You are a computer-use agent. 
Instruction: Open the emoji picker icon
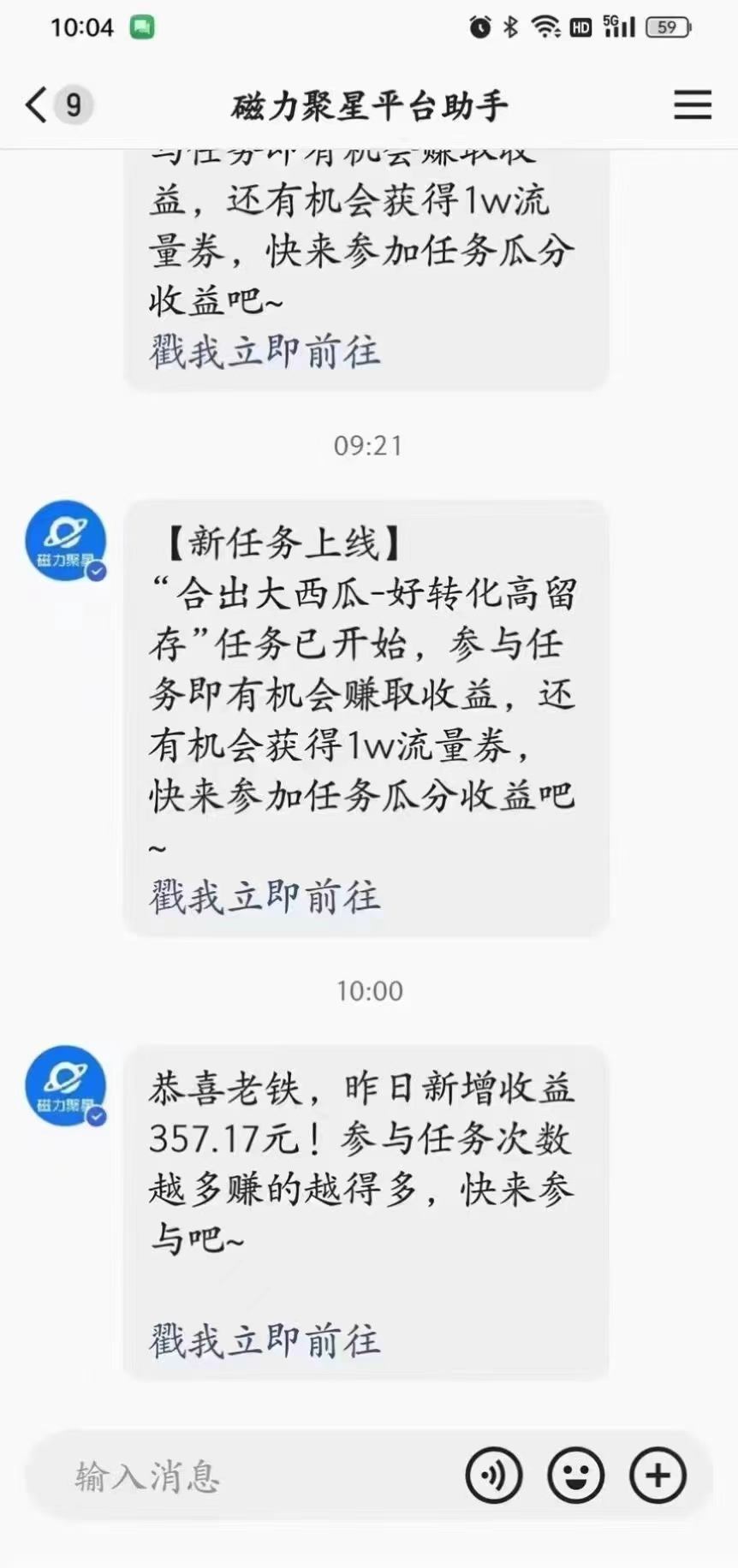click(x=575, y=1476)
